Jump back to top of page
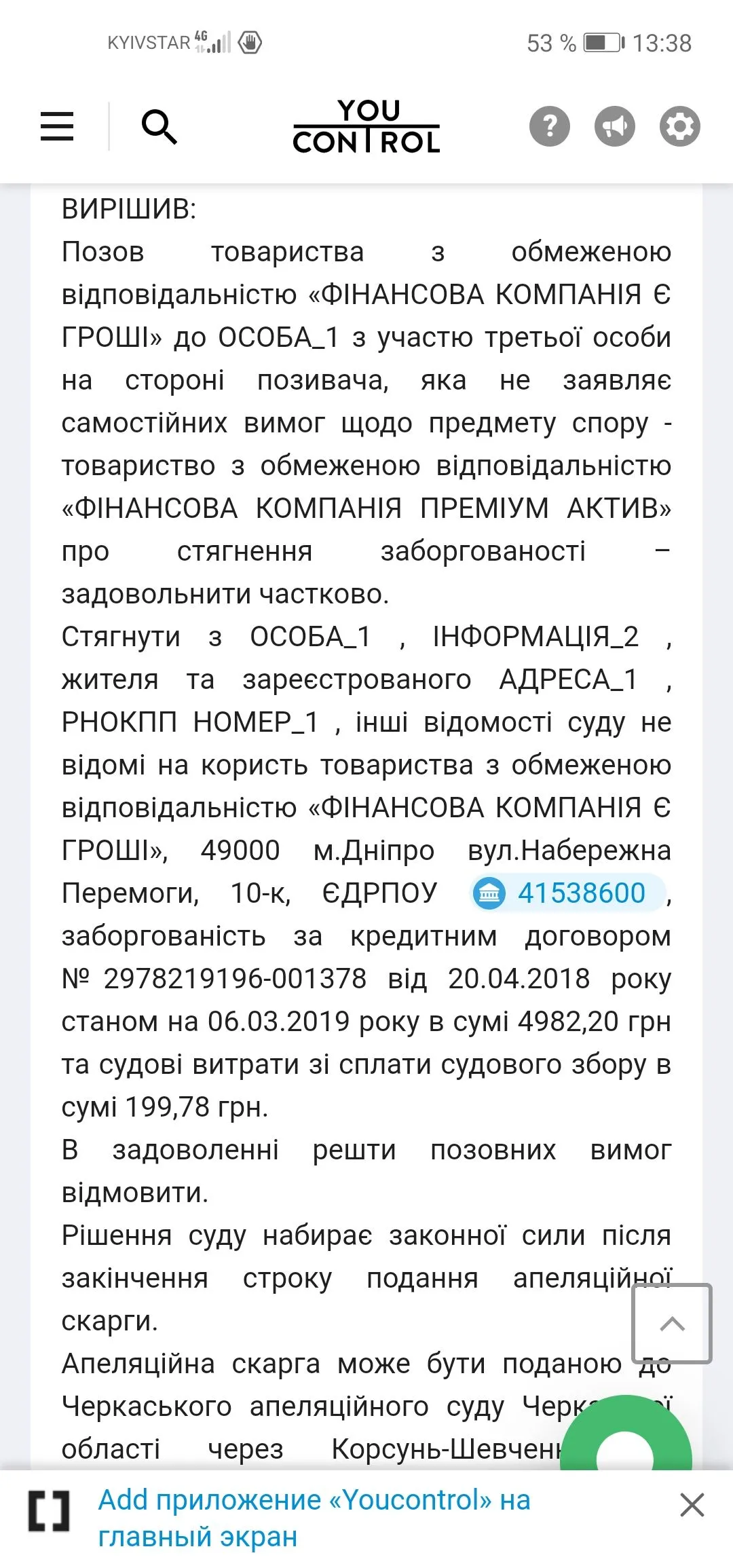 pos(672,1323)
